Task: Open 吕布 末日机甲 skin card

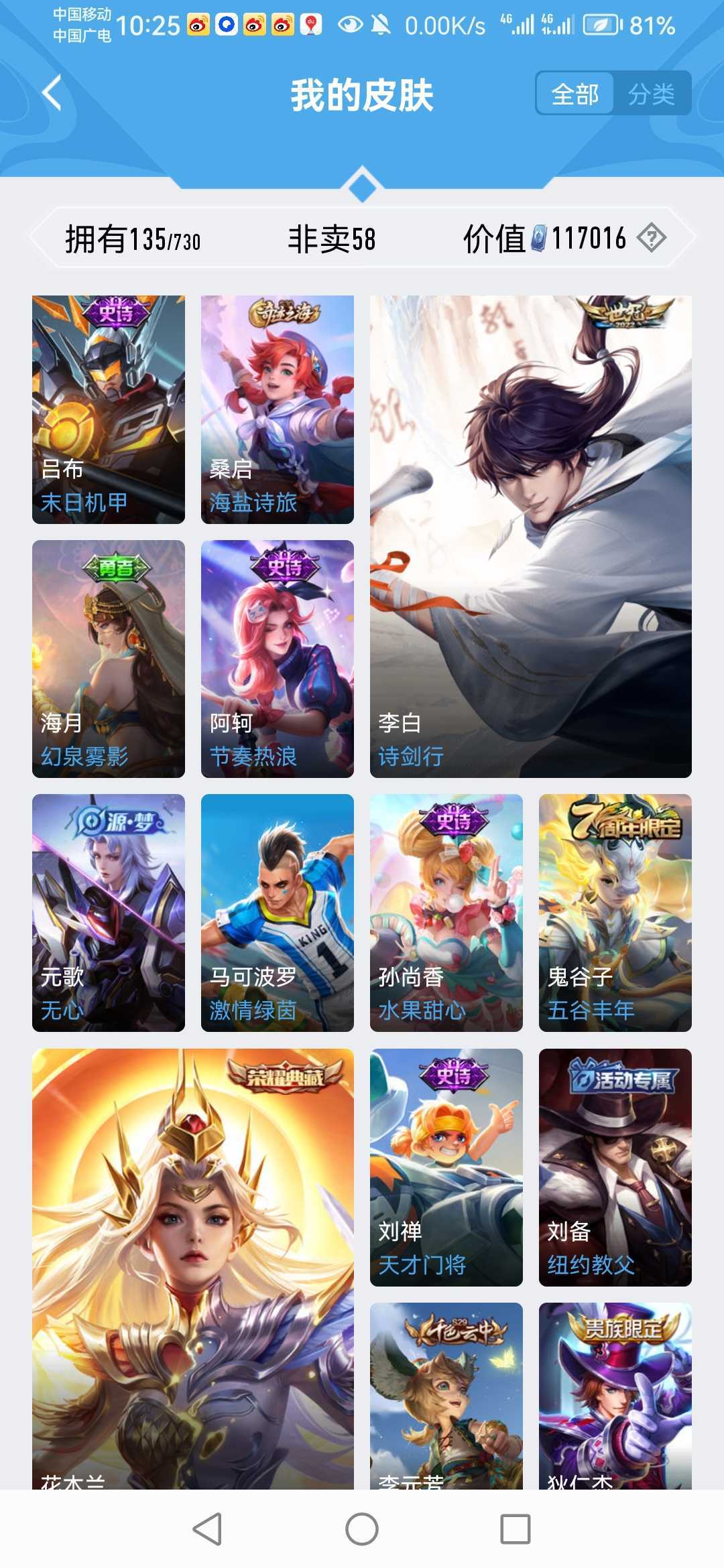Action: [x=109, y=409]
